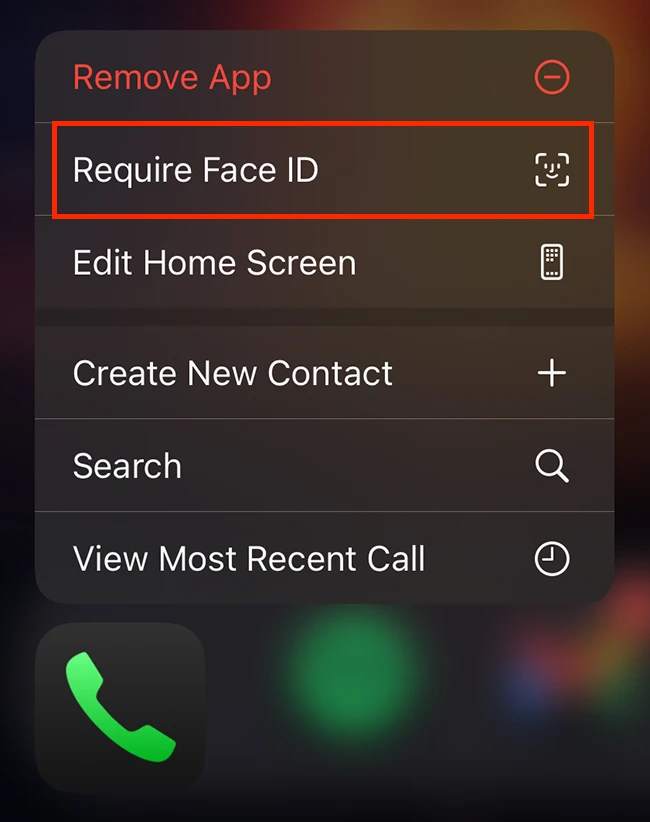This screenshot has width=650, height=822.
Task: Open the Search quick action
Action: [322, 466]
